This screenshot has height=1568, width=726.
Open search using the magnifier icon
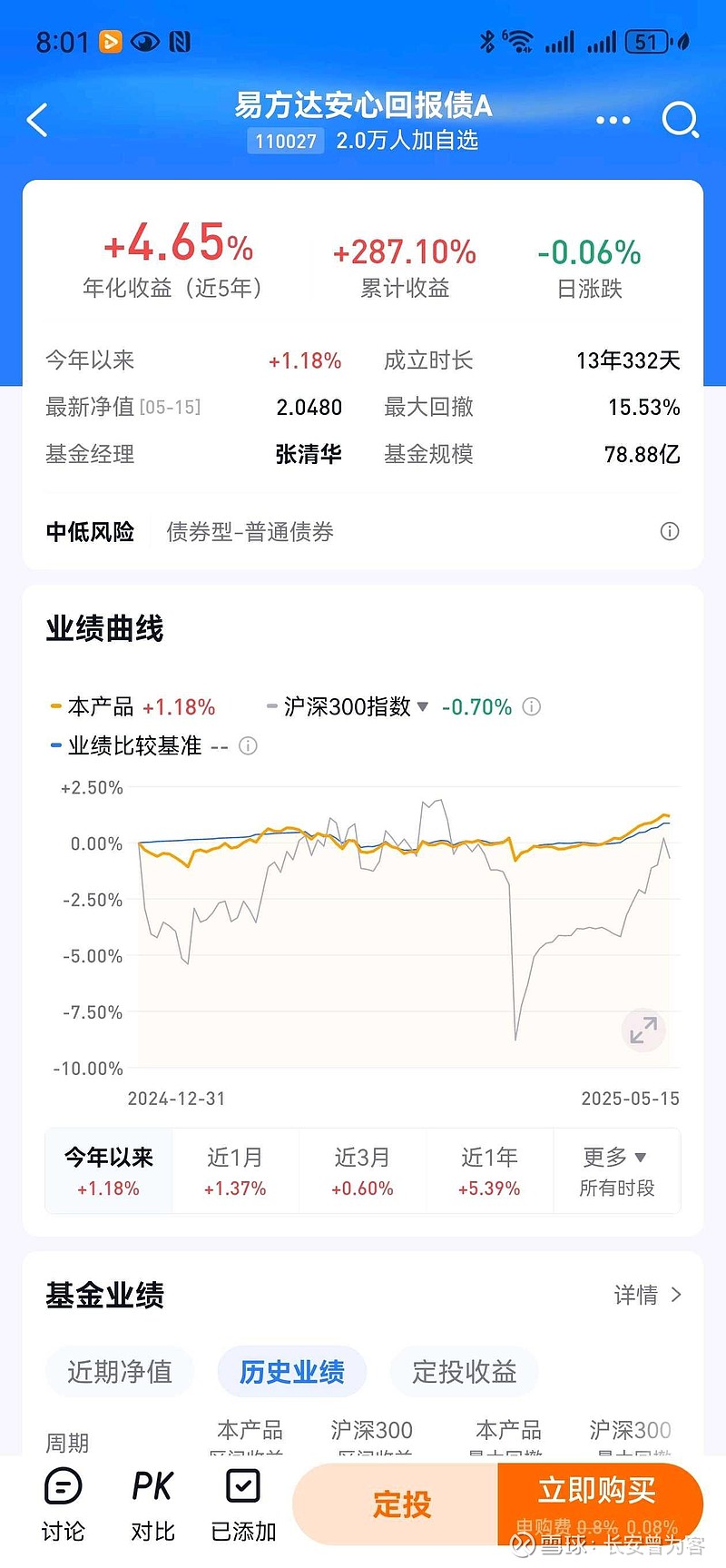click(x=681, y=119)
